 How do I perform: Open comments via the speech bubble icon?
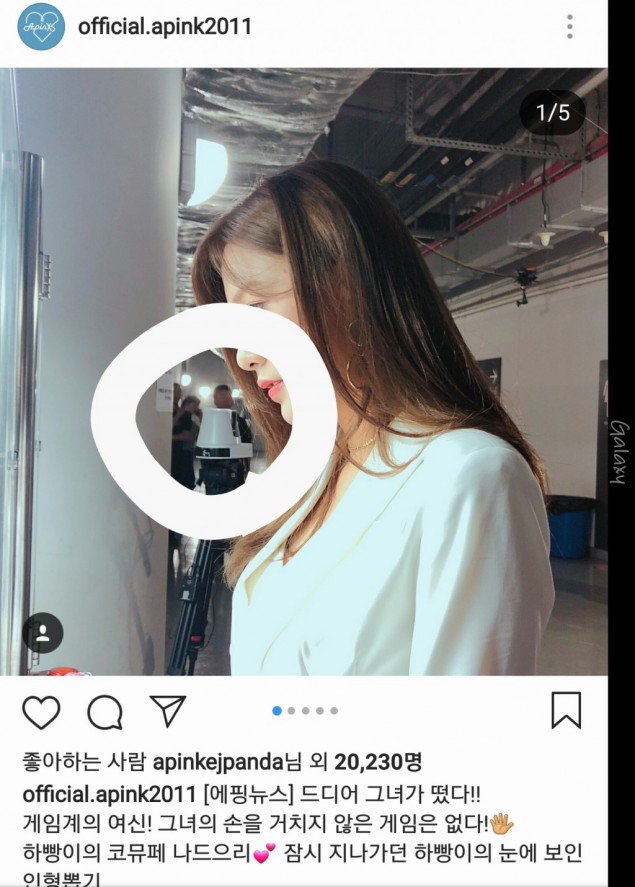click(105, 712)
